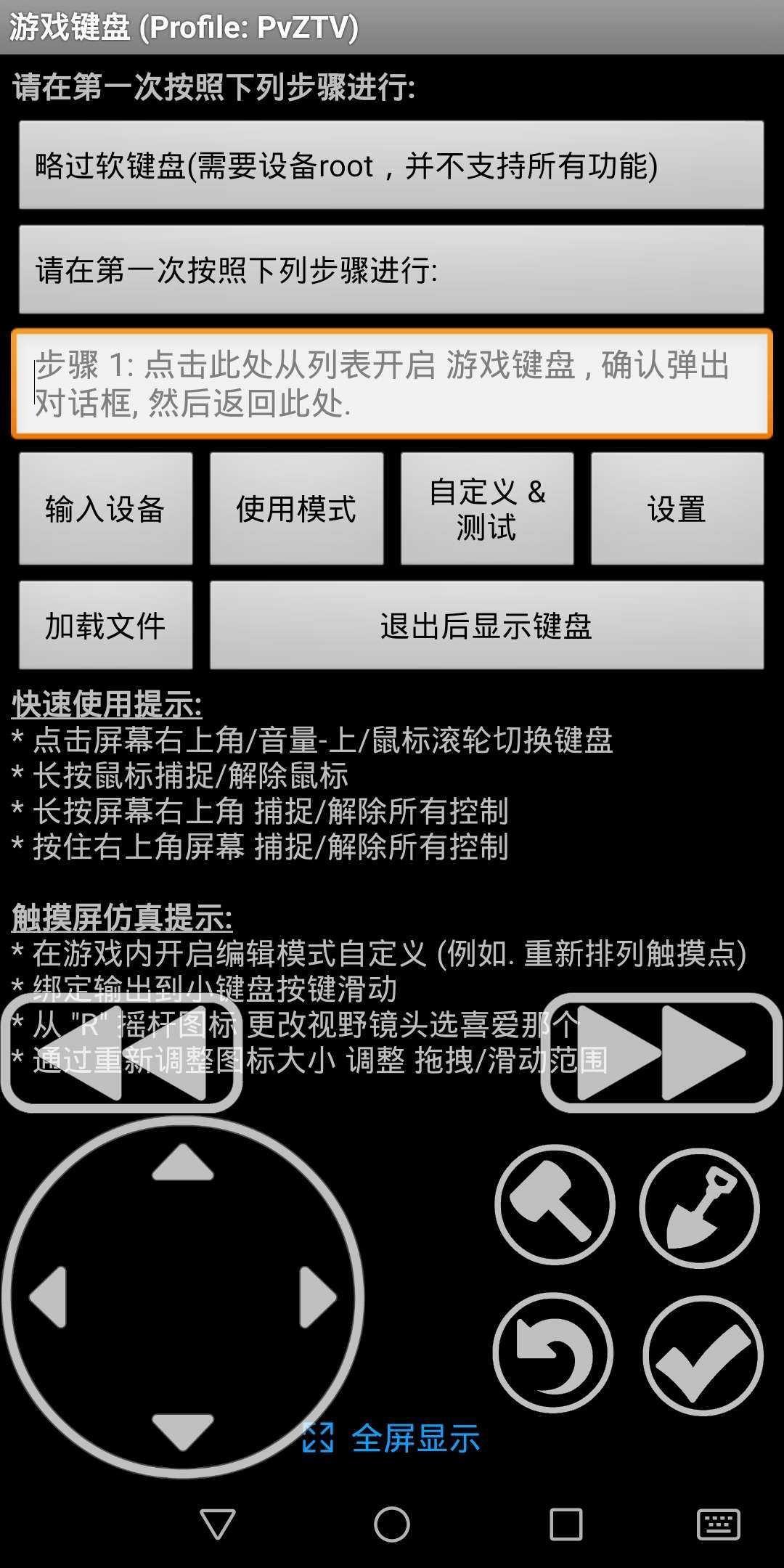Tap the rewind double-arrow overlay key
Image resolution: width=784 pixels, height=1568 pixels.
(122, 1053)
